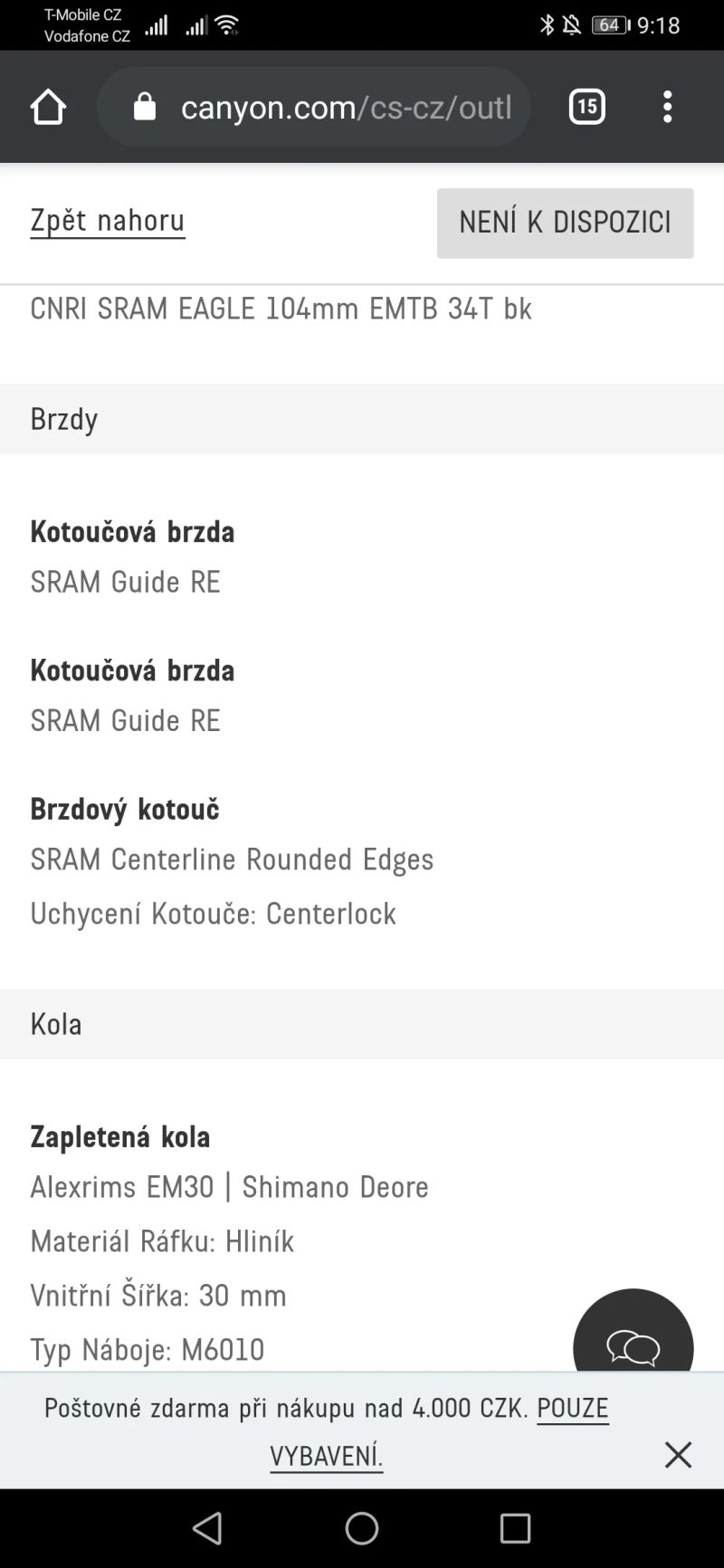Follow the Zpět nahoru link
Screen dimensions: 724x1568
[108, 220]
